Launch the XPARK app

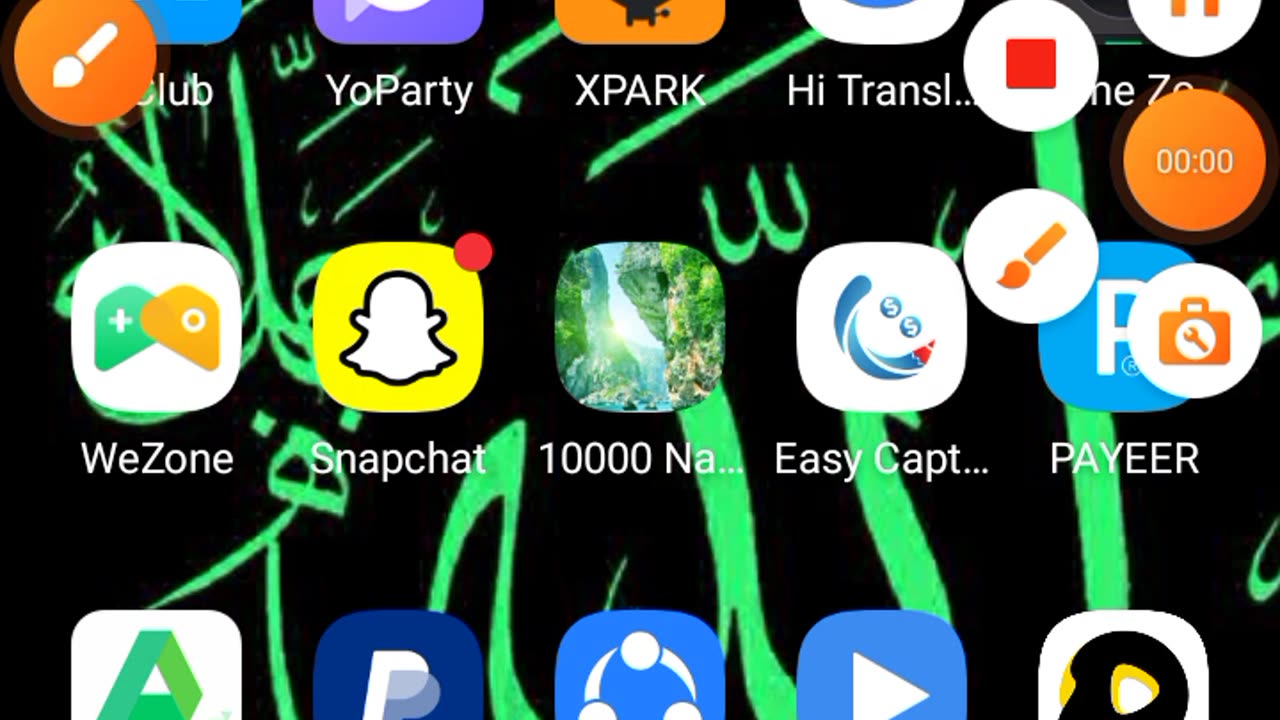pos(640,22)
